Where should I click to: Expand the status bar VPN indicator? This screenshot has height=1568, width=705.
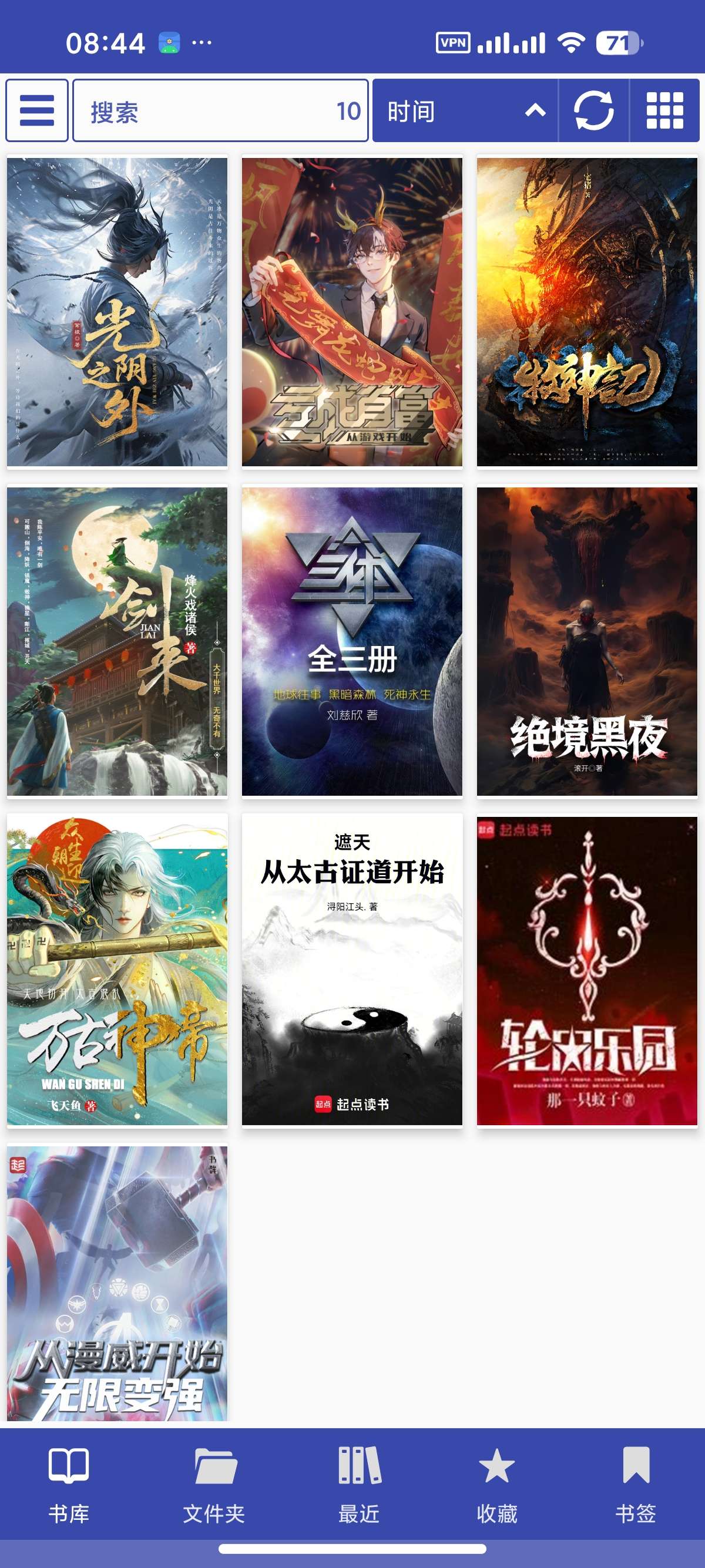pyautogui.click(x=453, y=43)
